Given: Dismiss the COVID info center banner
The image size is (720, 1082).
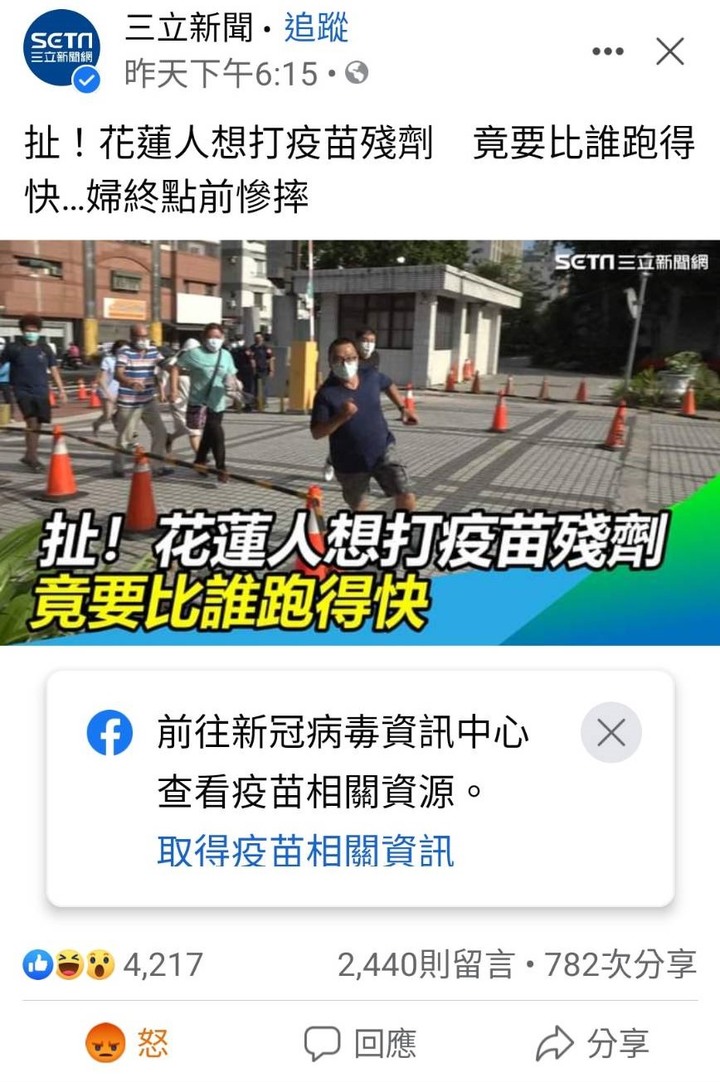Looking at the screenshot, I should click(610, 733).
